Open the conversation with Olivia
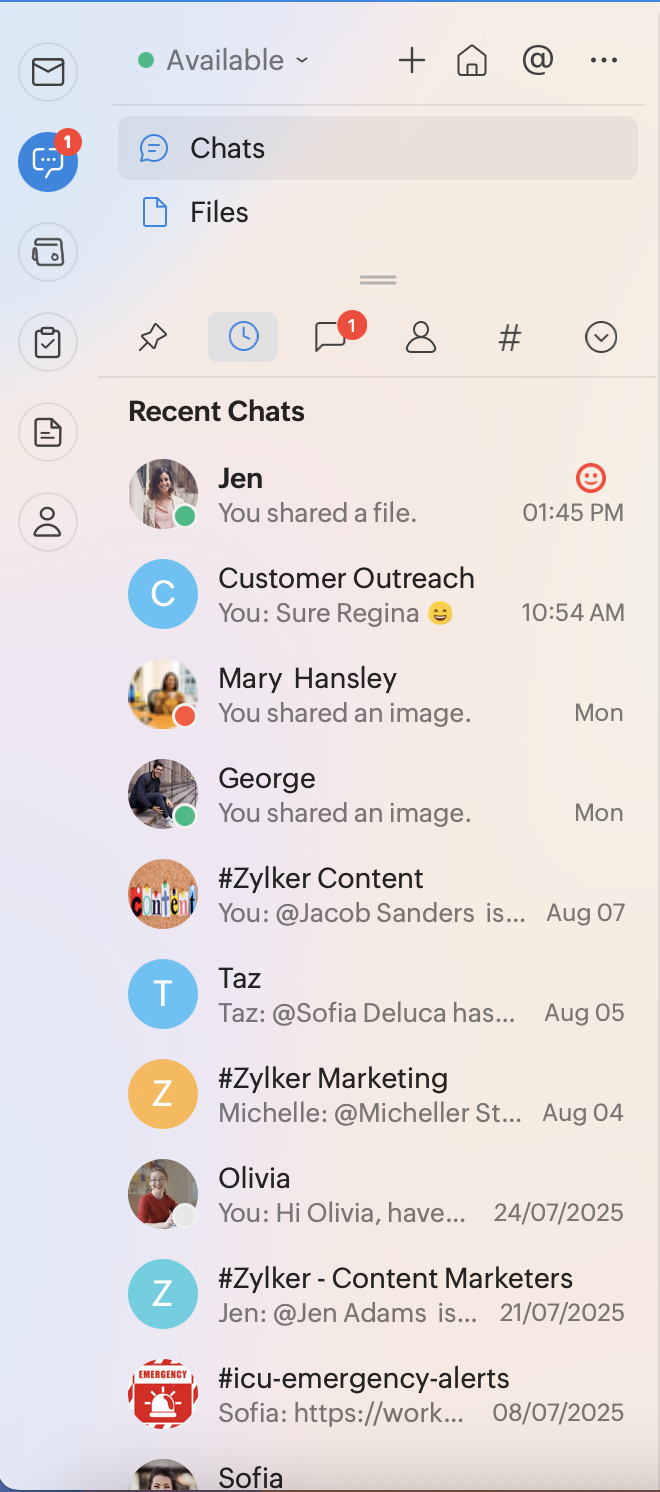Screen dimensions: 660x1492 point(375,1194)
